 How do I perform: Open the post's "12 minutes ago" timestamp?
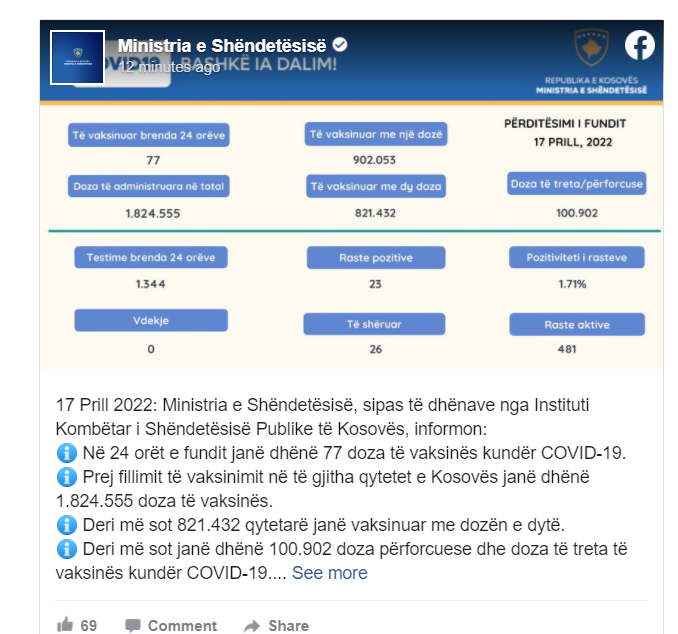coord(170,68)
